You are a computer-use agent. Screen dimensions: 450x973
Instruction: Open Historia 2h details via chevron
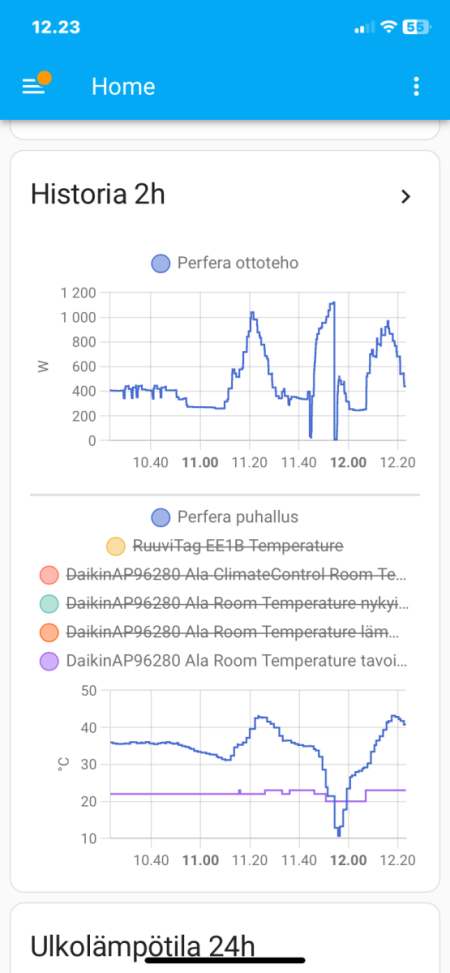click(405, 196)
